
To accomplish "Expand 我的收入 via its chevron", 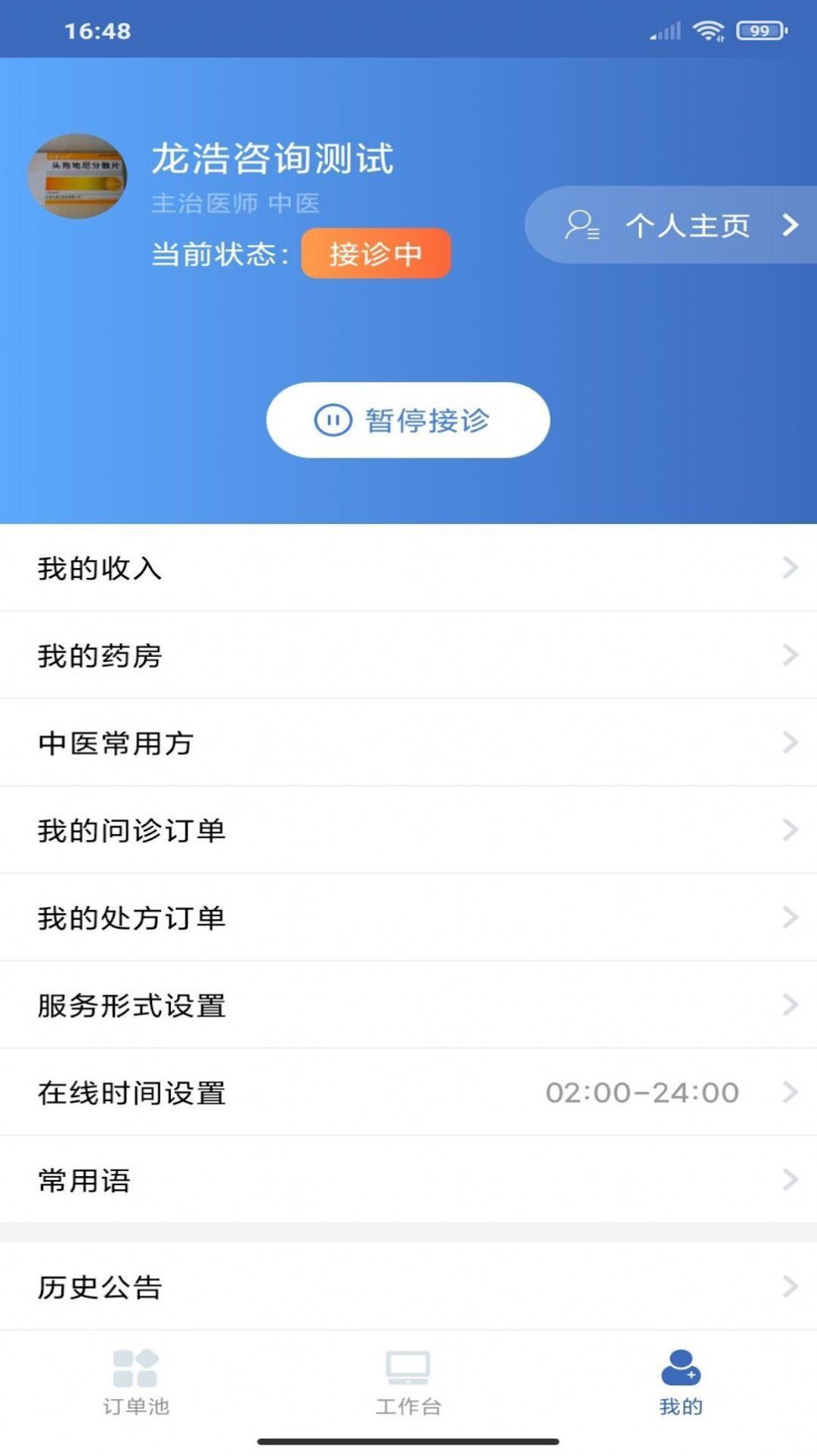I will (789, 567).
